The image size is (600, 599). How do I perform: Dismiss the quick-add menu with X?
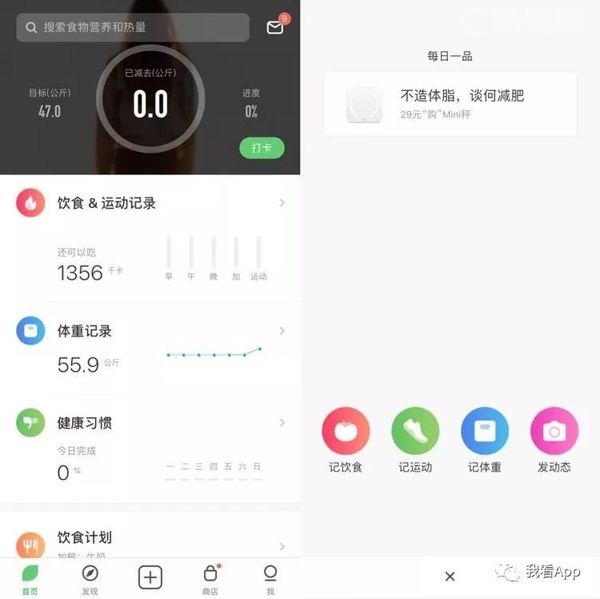pos(450,576)
